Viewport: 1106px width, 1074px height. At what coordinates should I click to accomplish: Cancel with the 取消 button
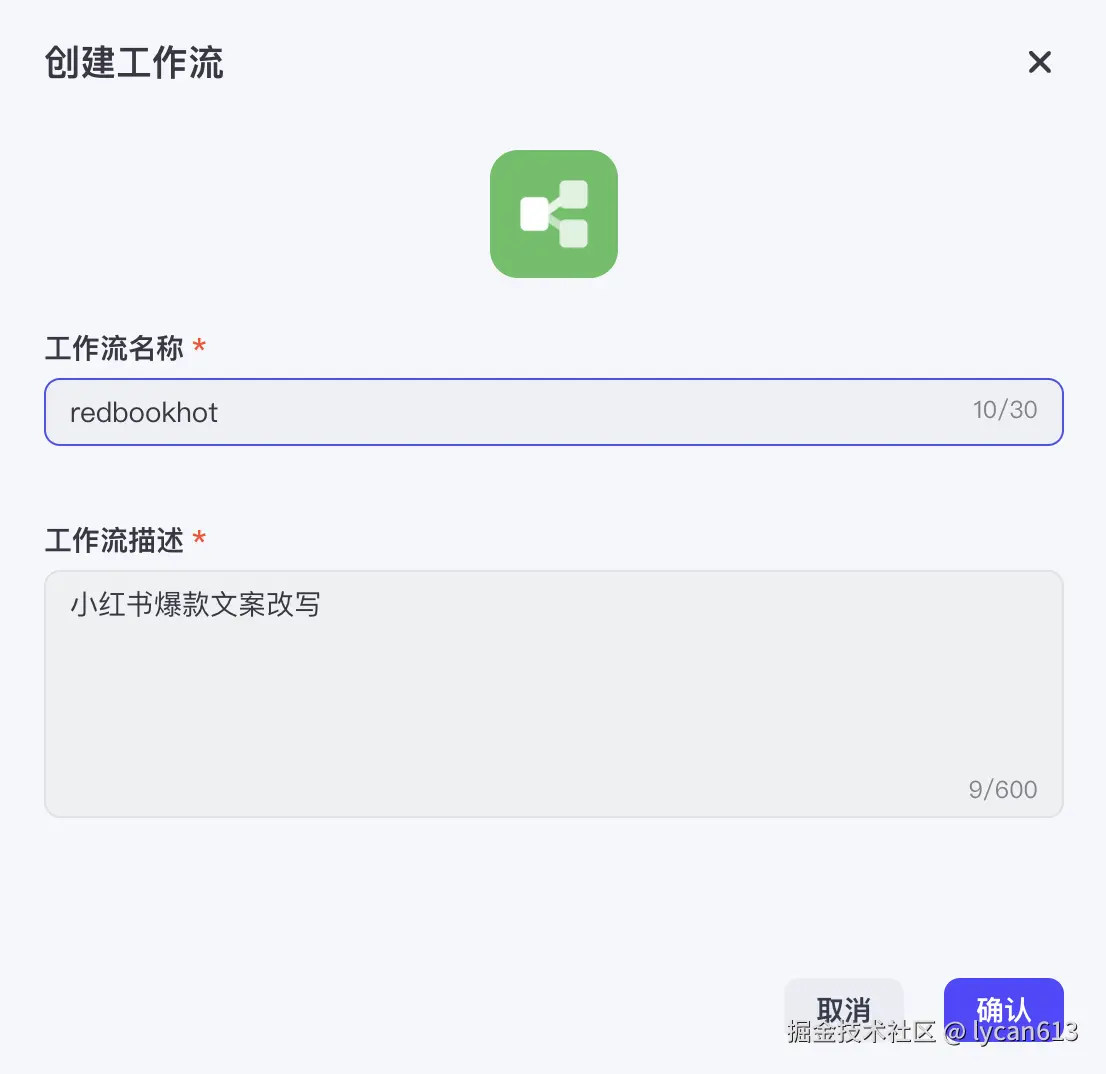[x=843, y=1008]
